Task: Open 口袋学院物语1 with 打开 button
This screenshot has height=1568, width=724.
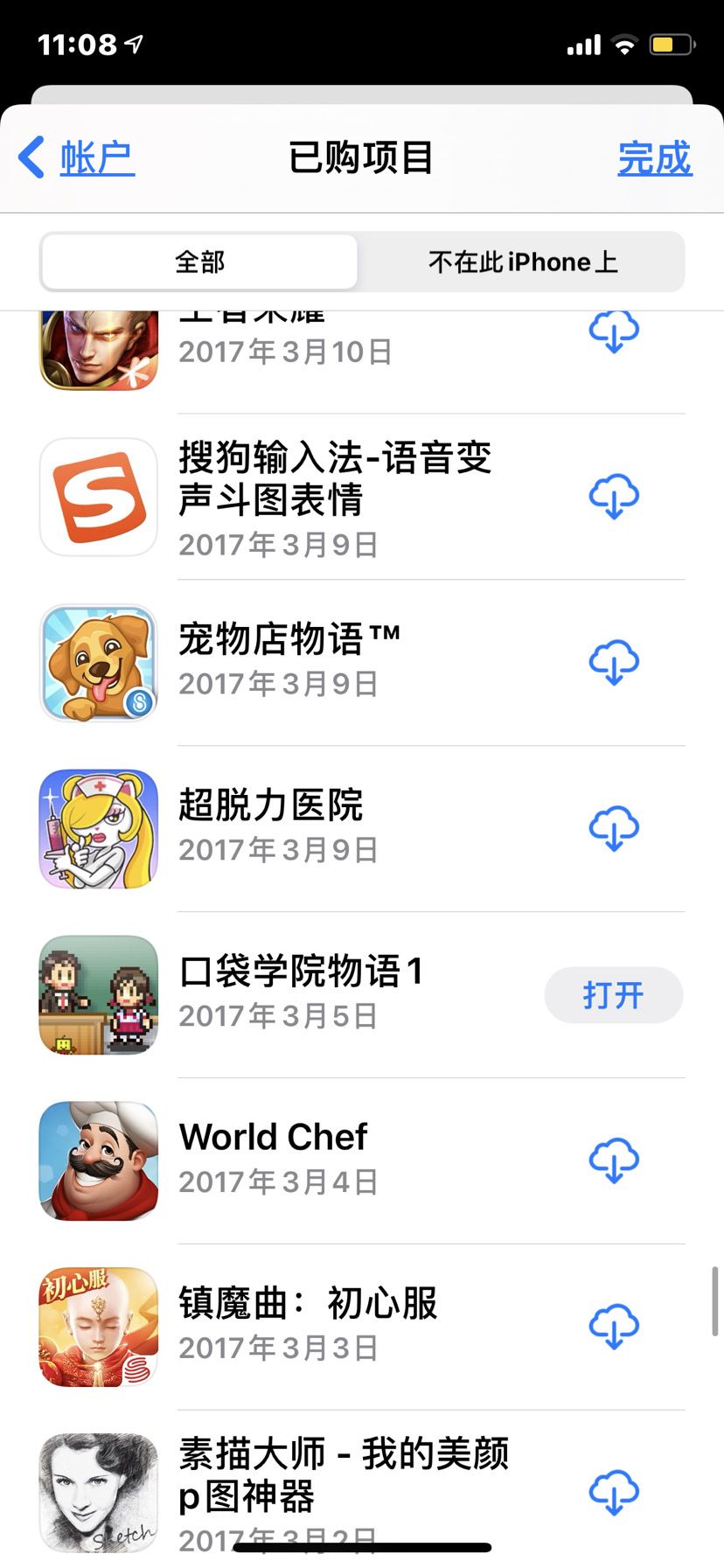Action: tap(613, 995)
